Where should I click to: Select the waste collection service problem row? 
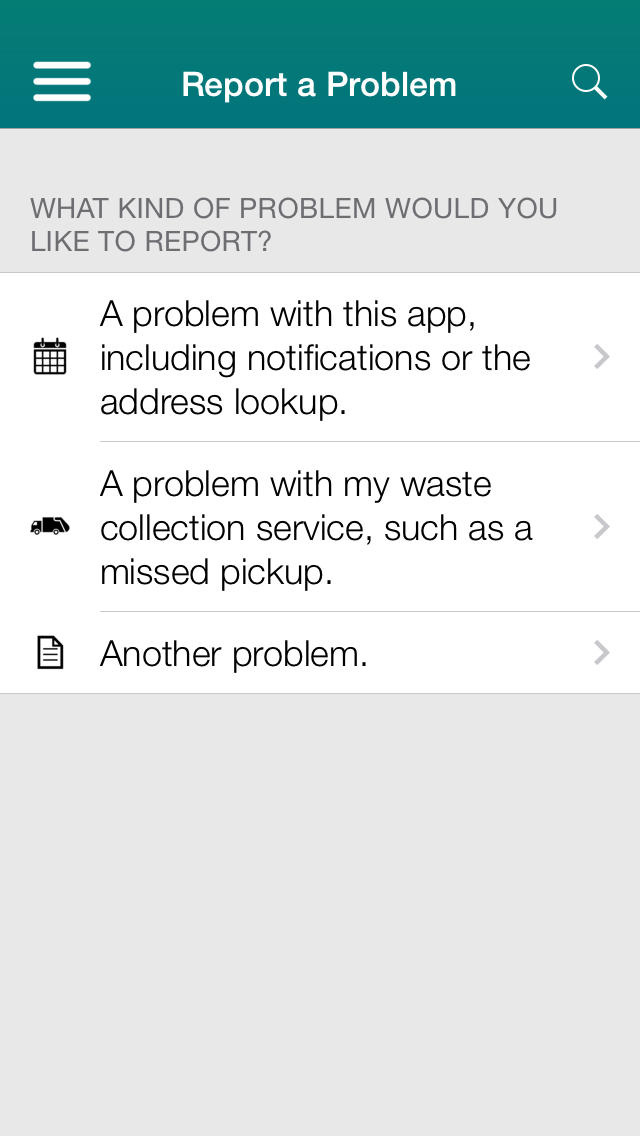[x=320, y=527]
